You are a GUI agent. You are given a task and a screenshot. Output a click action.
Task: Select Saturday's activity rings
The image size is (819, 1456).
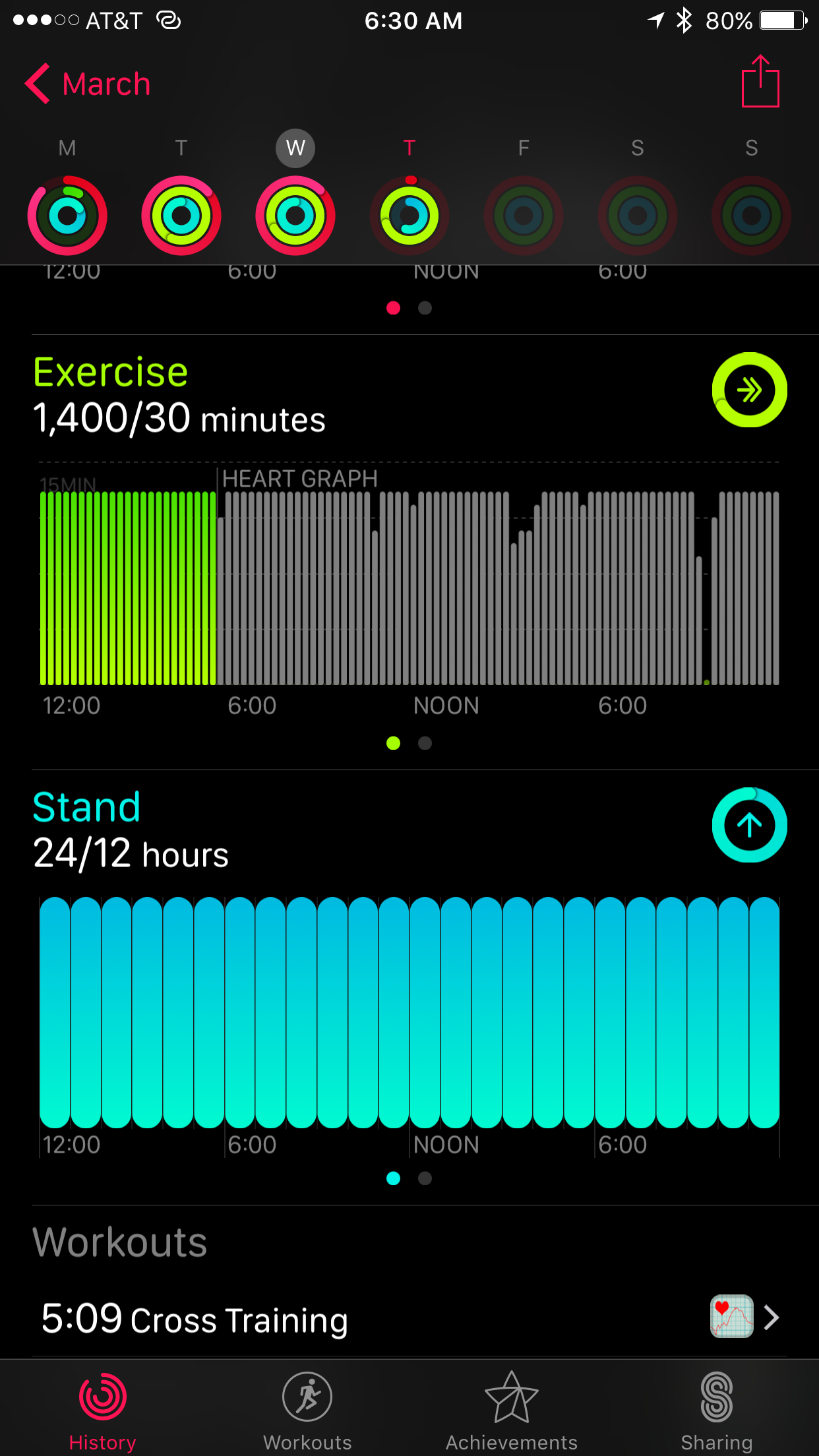tap(638, 216)
